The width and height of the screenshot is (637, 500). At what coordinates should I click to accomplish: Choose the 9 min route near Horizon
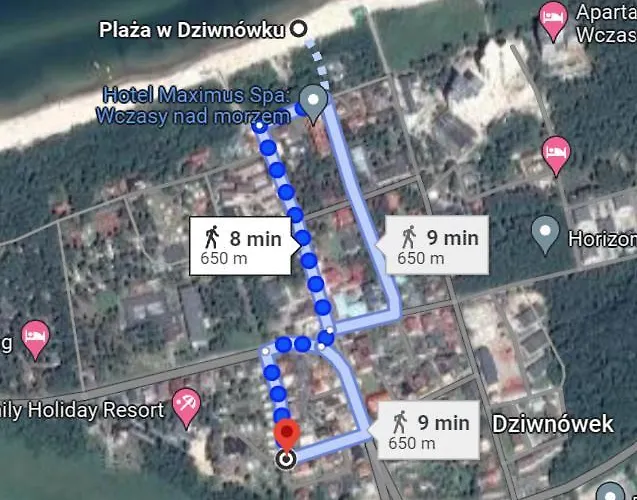pos(437,246)
